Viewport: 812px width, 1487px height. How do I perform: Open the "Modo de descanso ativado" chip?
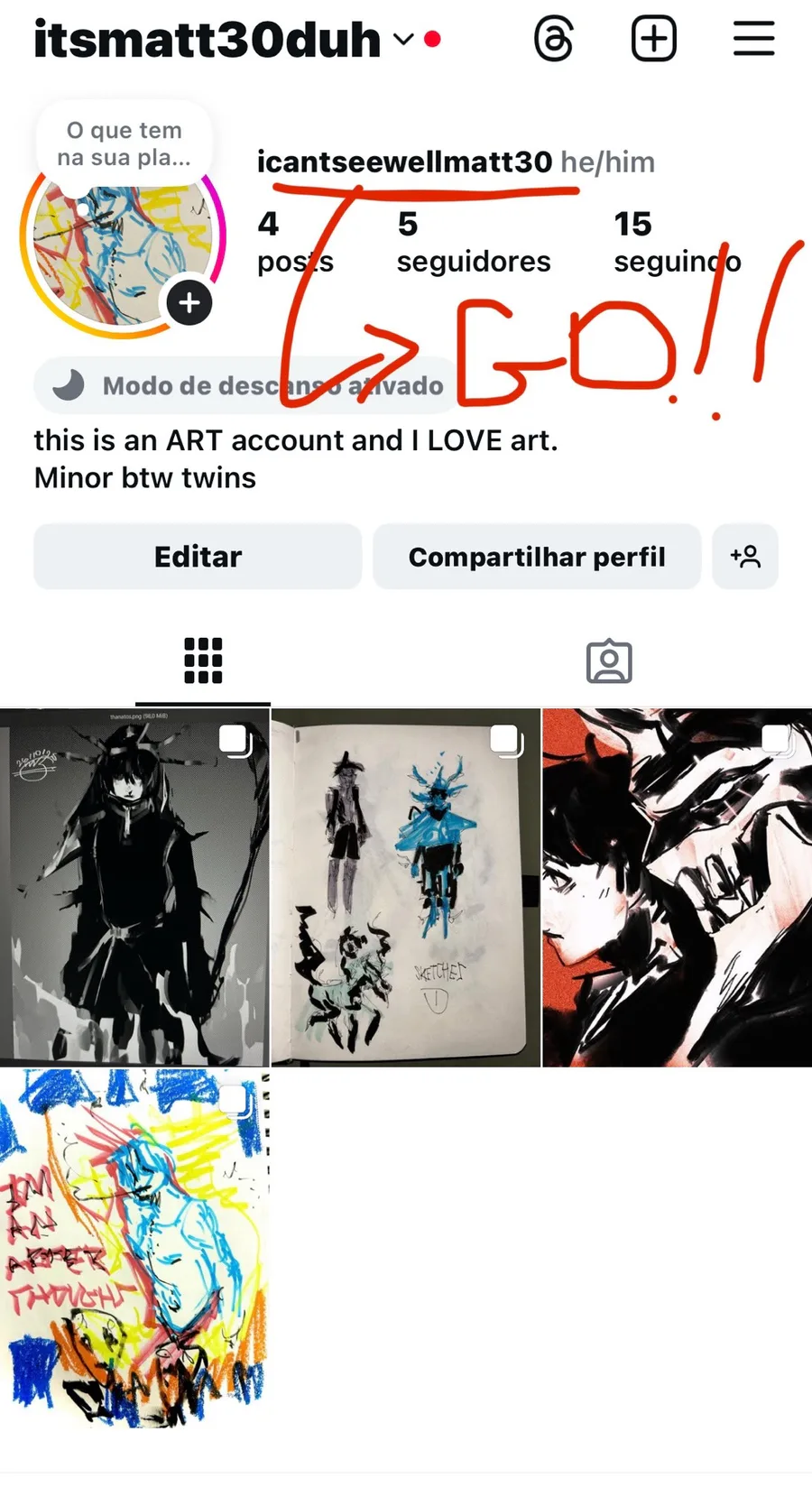click(245, 386)
